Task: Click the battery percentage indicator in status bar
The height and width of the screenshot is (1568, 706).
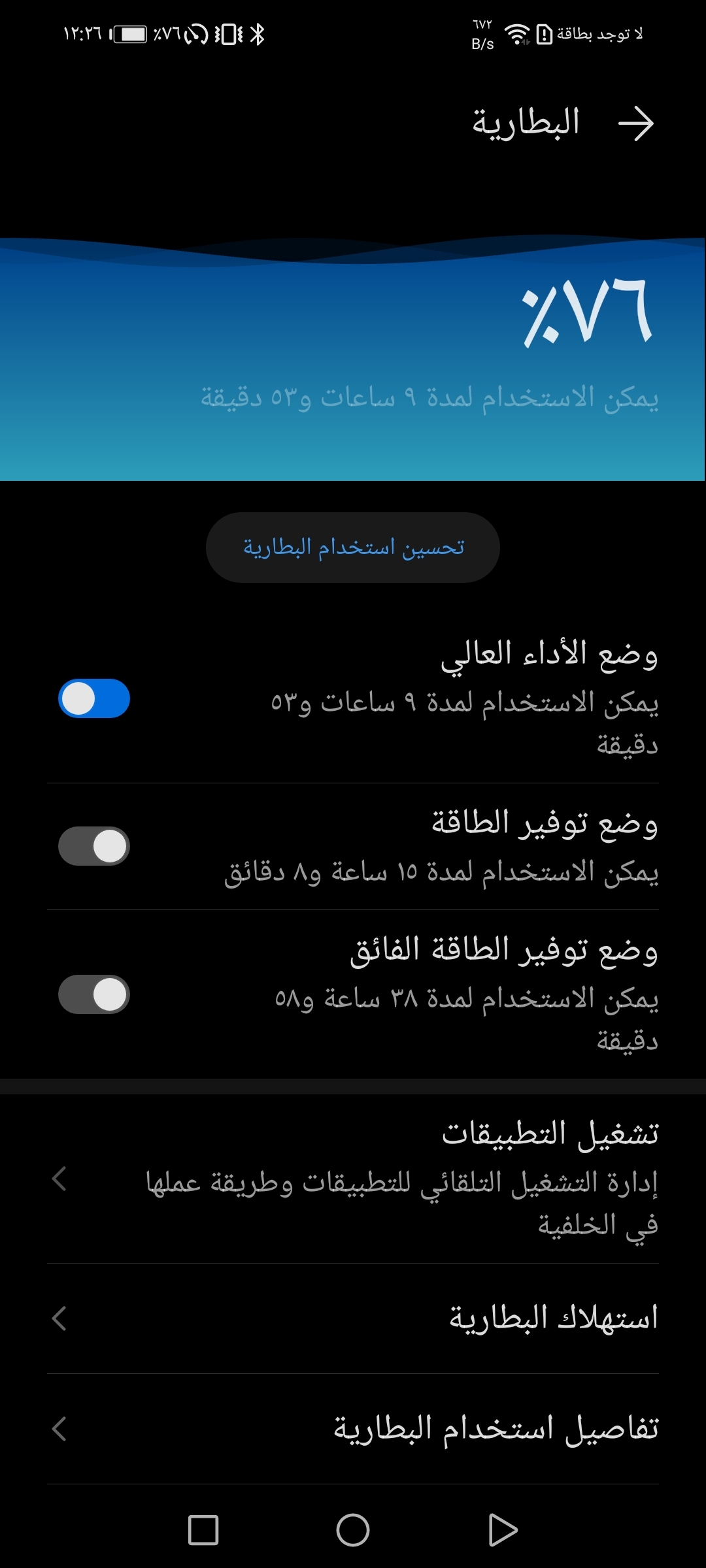Action: click(165, 34)
